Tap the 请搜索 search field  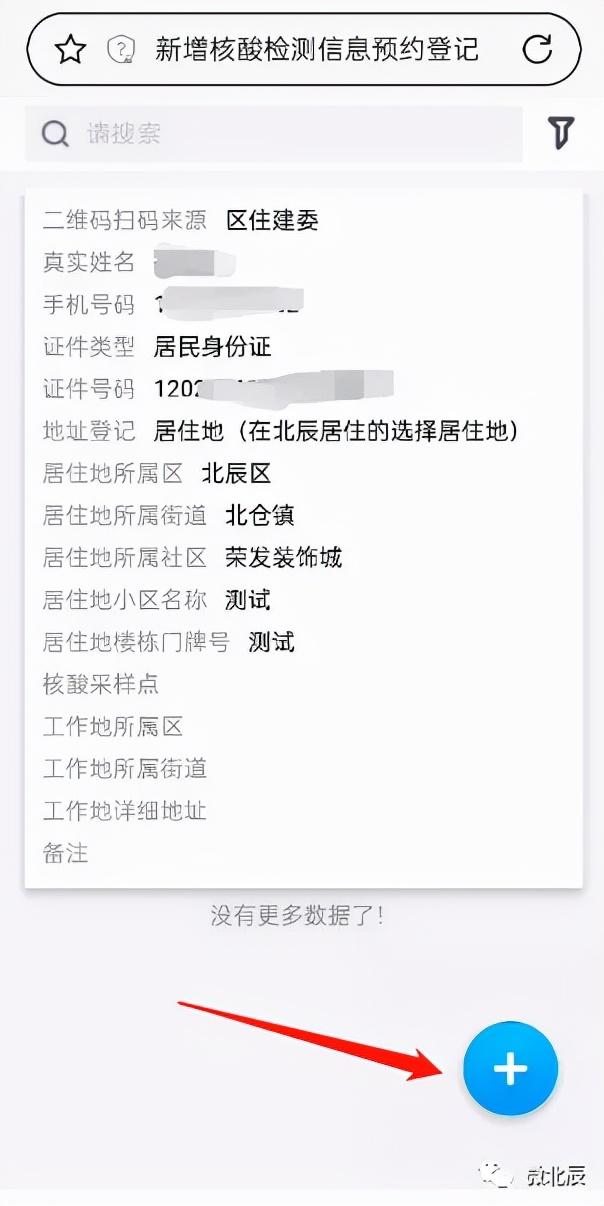[280, 134]
